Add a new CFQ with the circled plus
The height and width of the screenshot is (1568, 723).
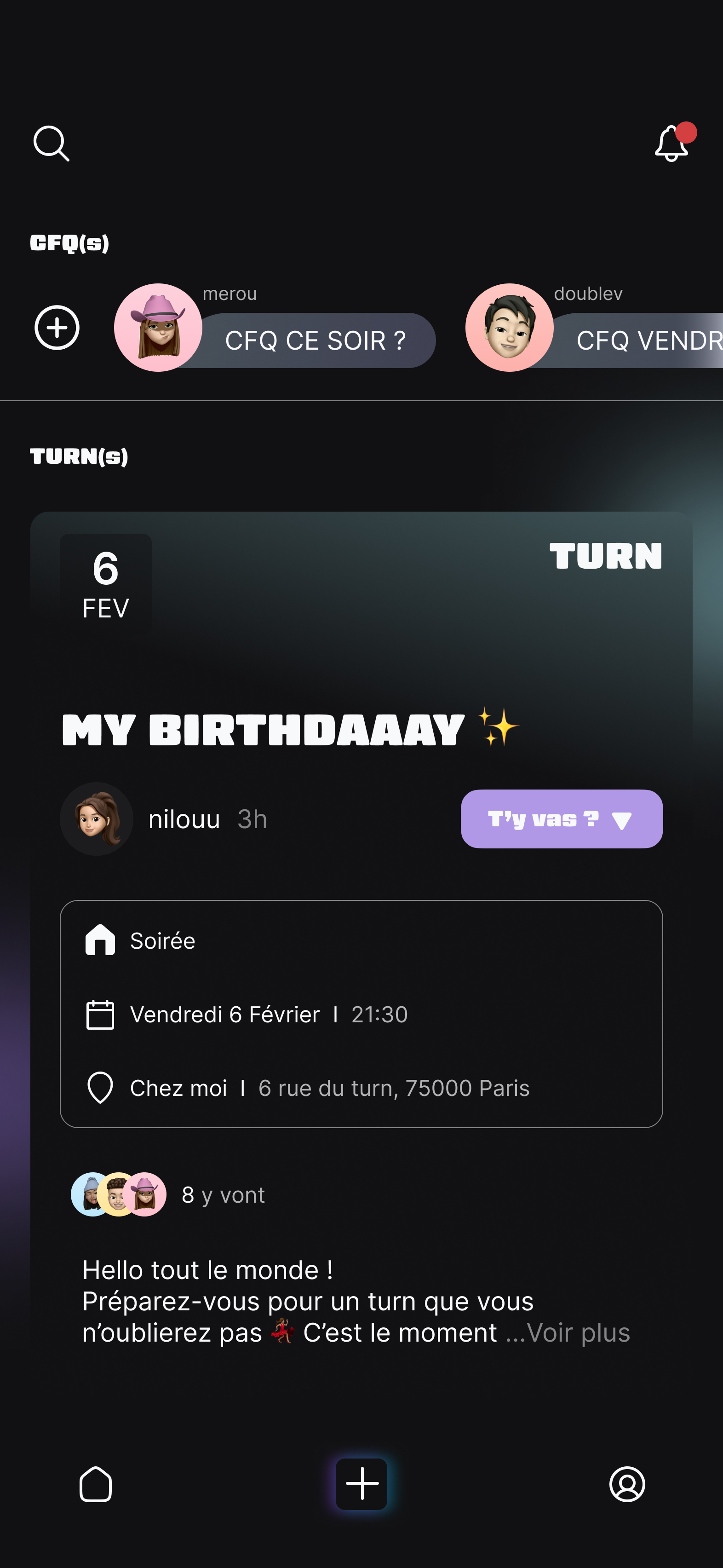(57, 328)
